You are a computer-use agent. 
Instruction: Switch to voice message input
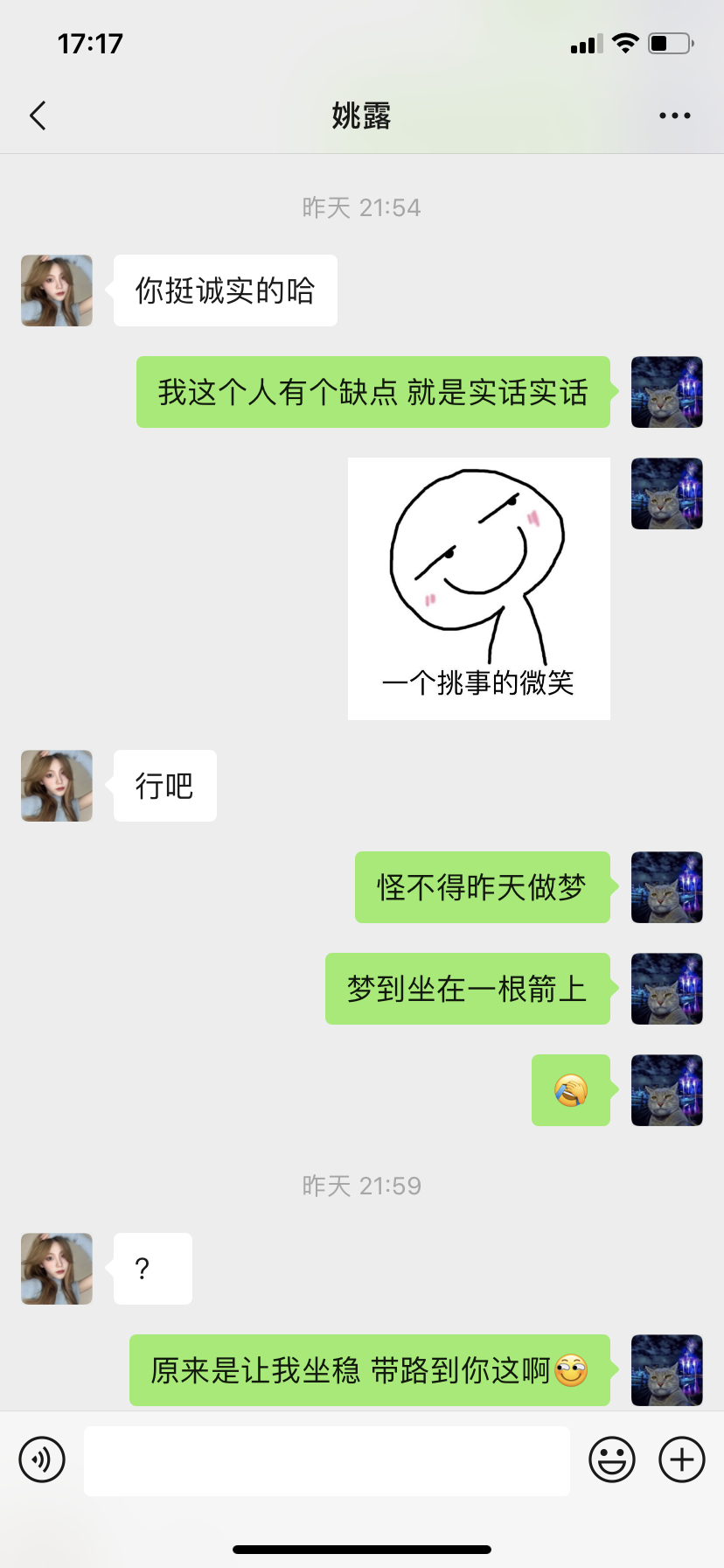42,1459
